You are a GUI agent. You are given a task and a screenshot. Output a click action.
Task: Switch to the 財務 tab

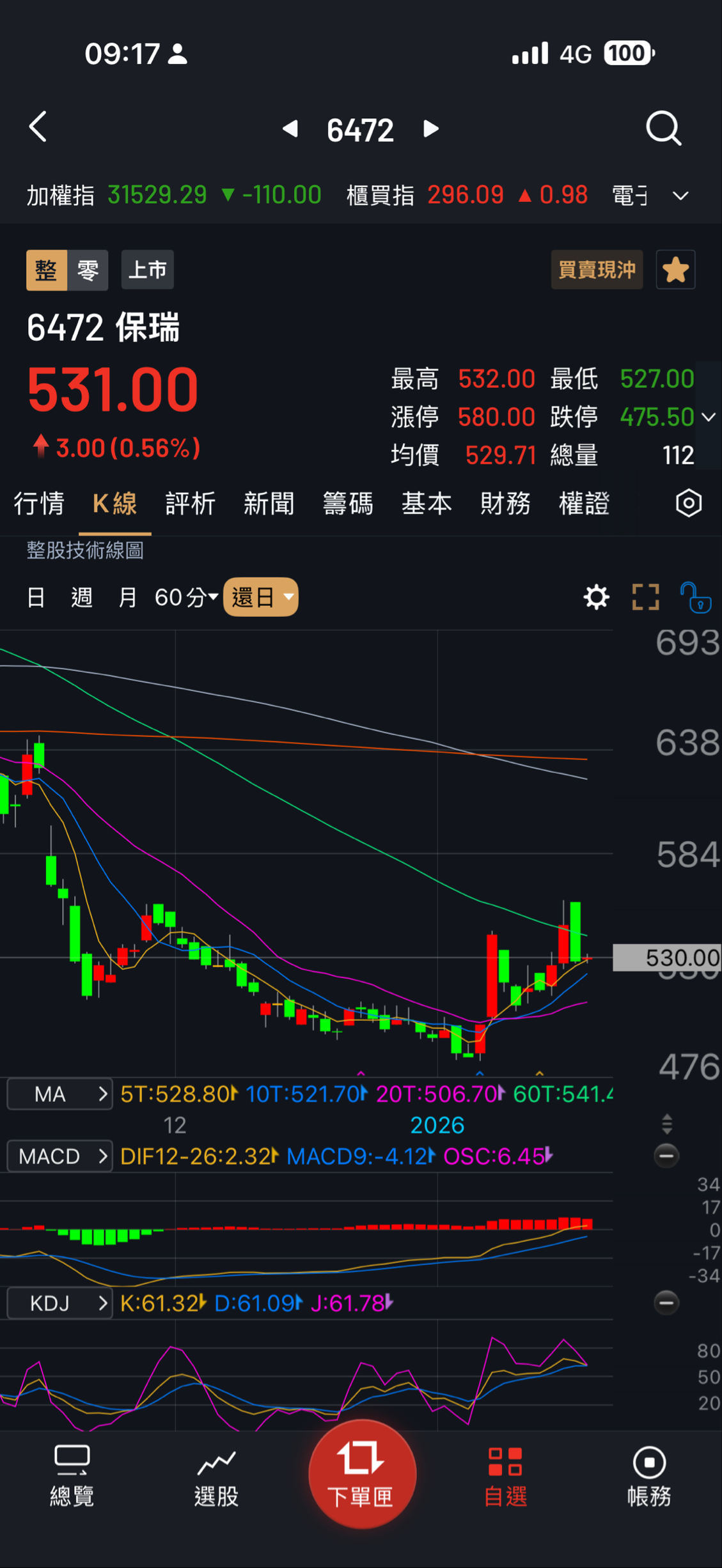tap(505, 504)
